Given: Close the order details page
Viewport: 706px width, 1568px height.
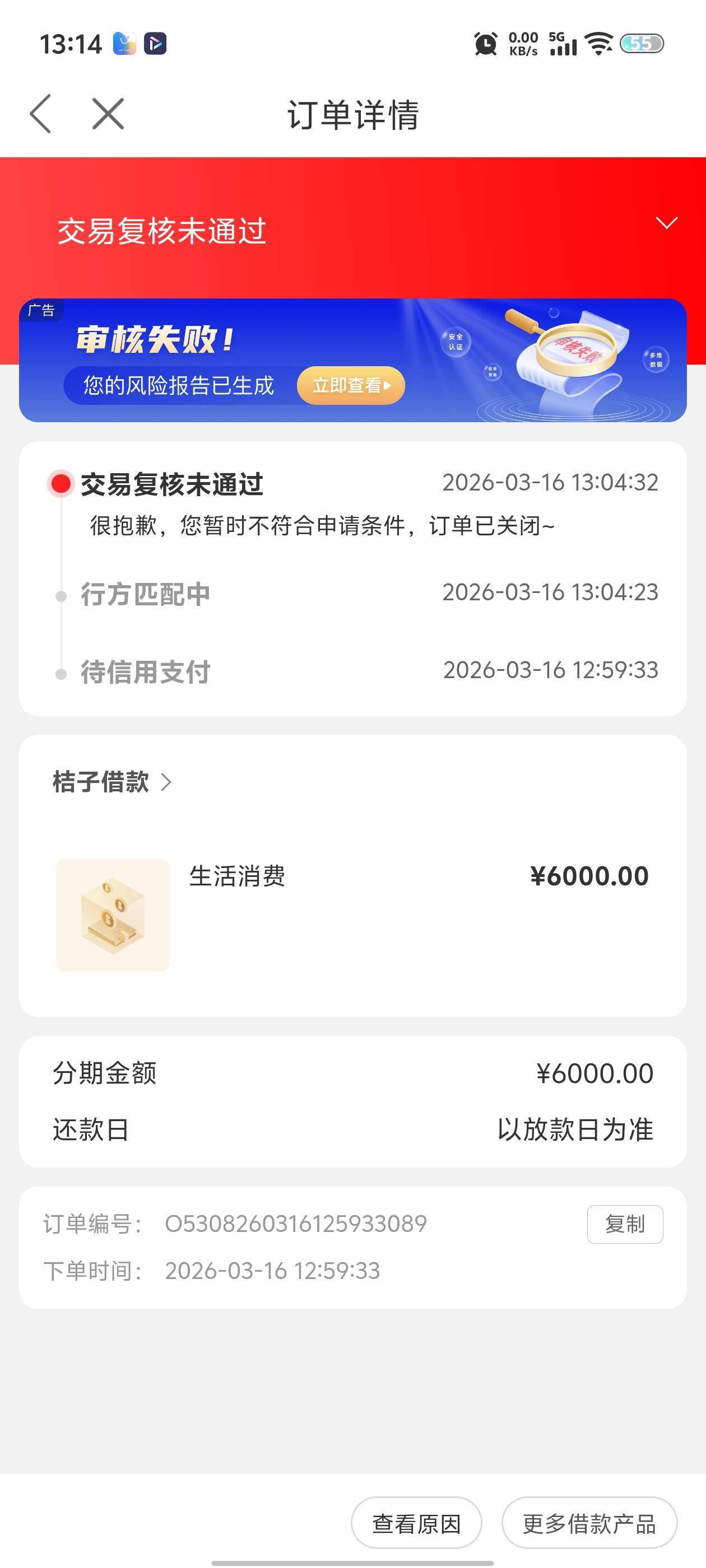Looking at the screenshot, I should click(108, 114).
